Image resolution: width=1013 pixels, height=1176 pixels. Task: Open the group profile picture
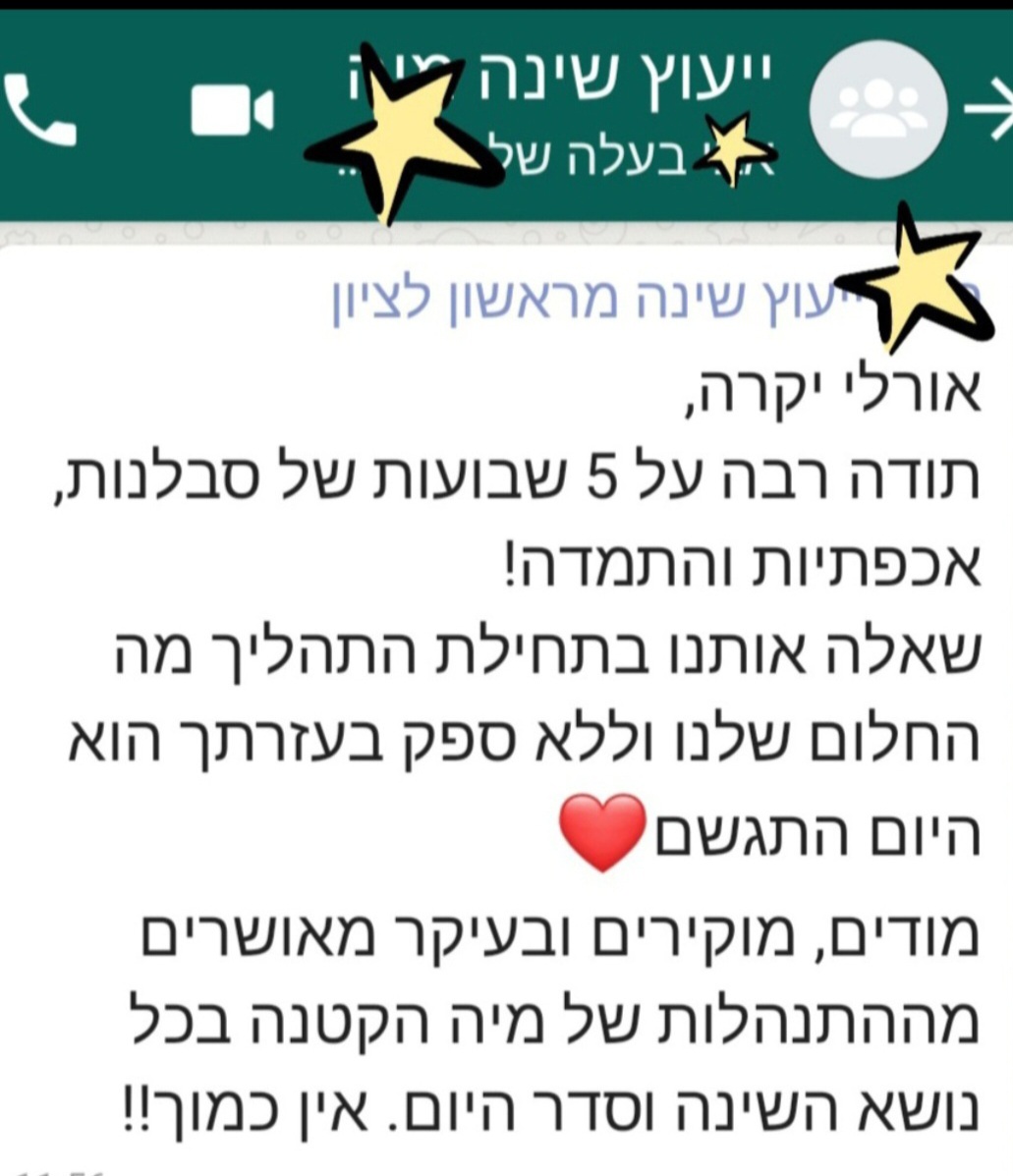point(878,109)
